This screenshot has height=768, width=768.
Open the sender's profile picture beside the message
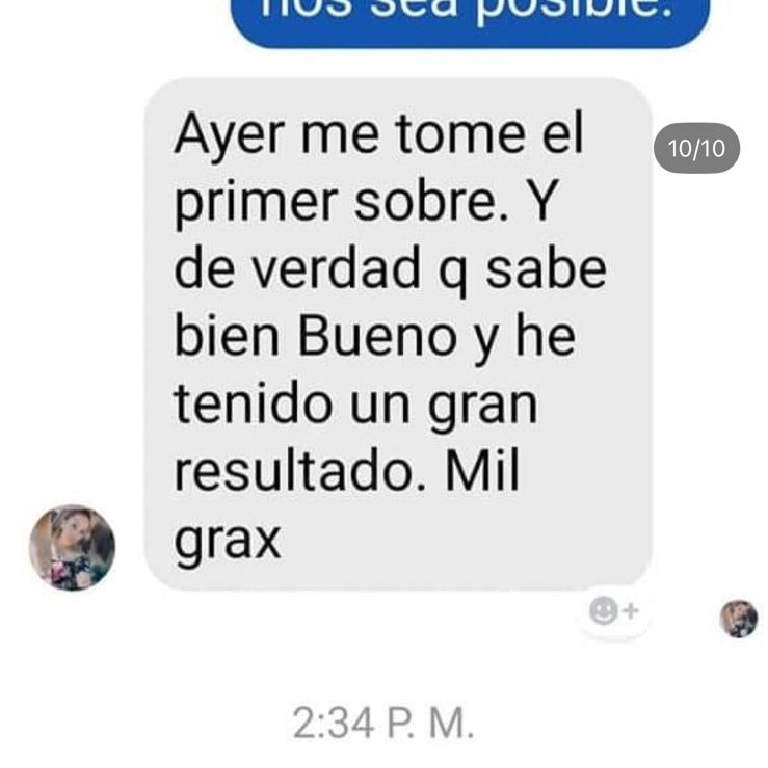(72, 548)
